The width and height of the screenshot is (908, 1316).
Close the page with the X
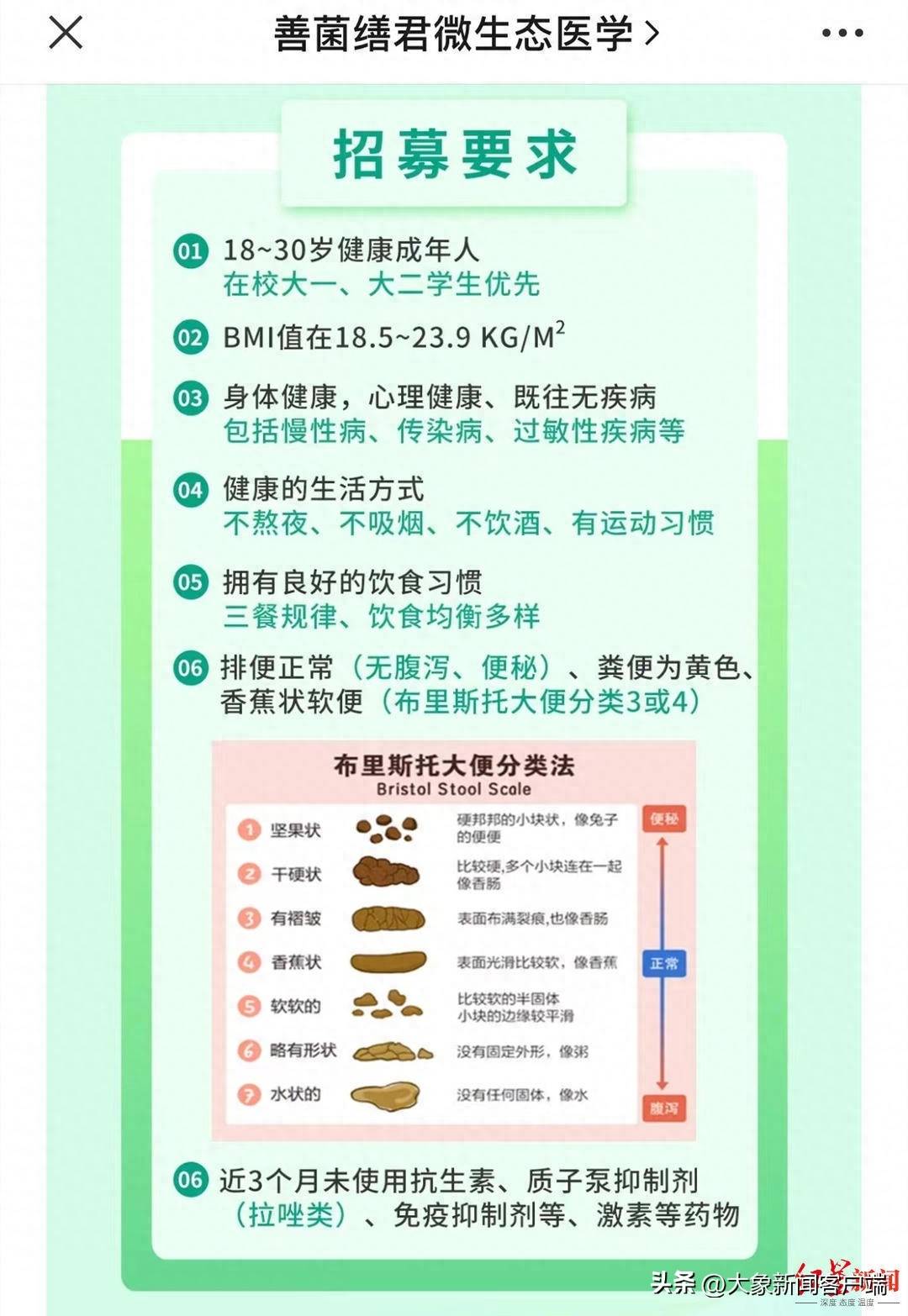pyautogui.click(x=66, y=34)
